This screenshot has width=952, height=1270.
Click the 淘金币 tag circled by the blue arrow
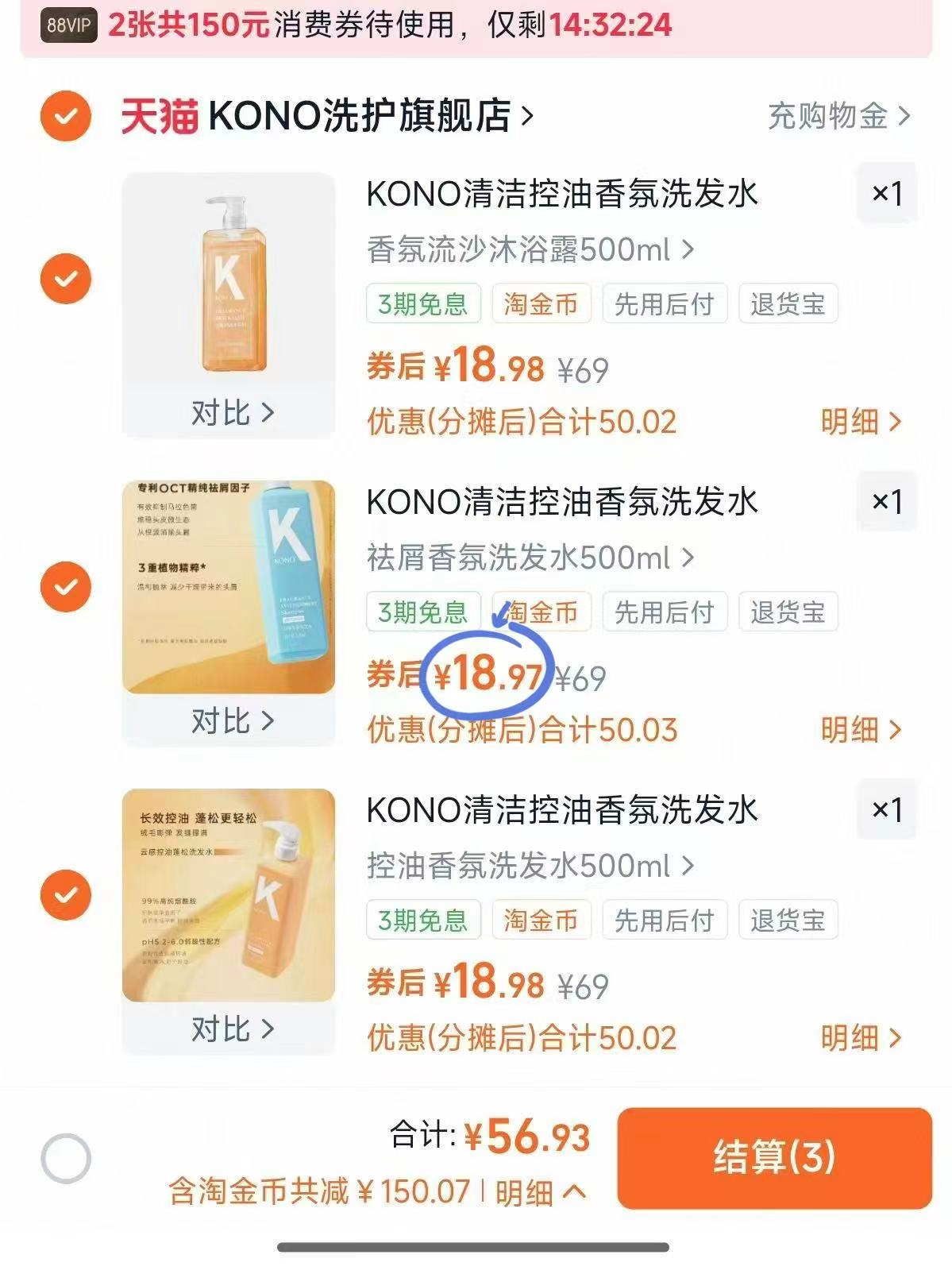[x=542, y=612]
